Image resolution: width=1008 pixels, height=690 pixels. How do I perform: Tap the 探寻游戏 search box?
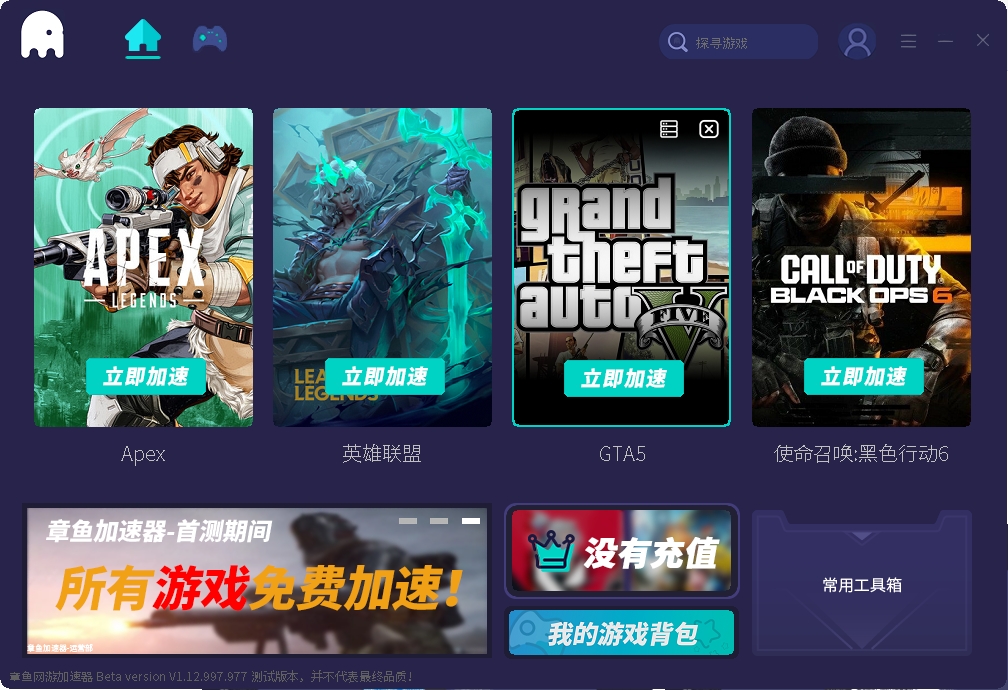point(738,42)
